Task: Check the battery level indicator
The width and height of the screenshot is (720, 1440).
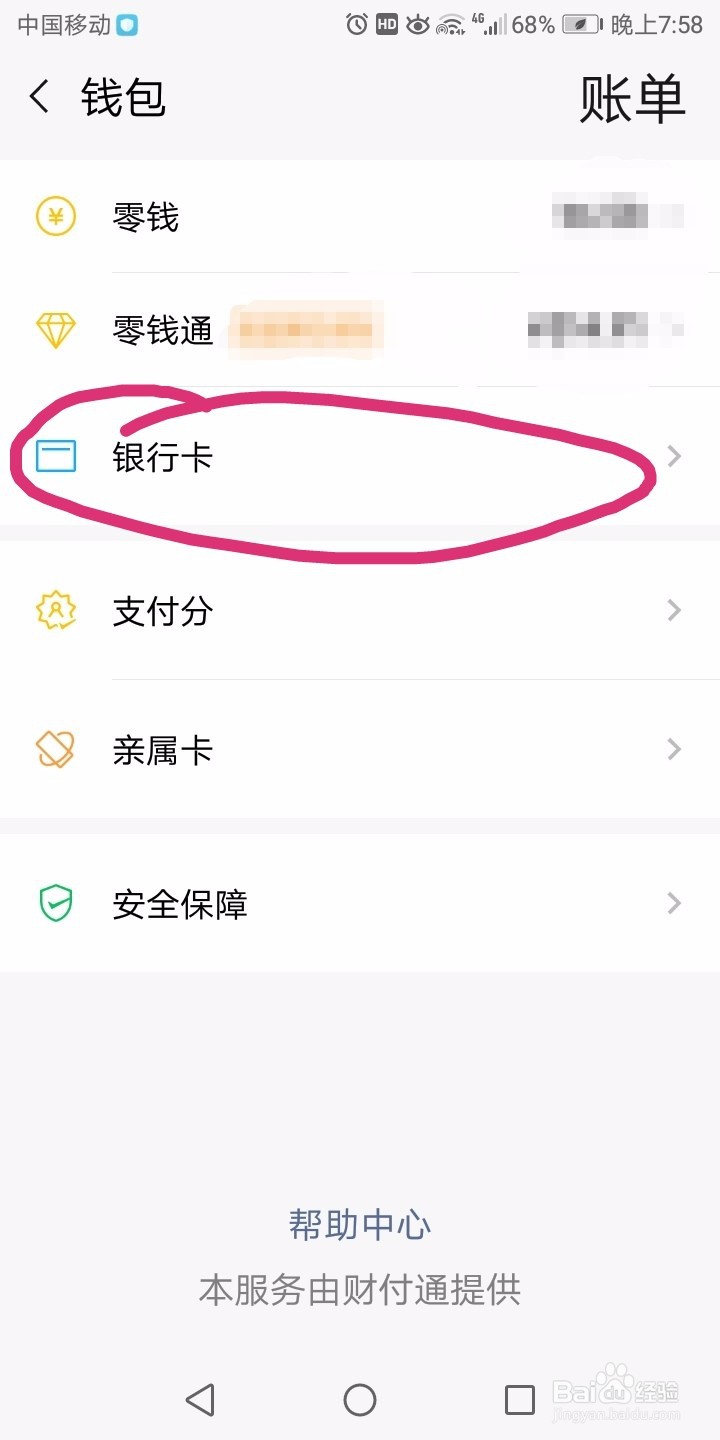Action: pyautogui.click(x=578, y=23)
